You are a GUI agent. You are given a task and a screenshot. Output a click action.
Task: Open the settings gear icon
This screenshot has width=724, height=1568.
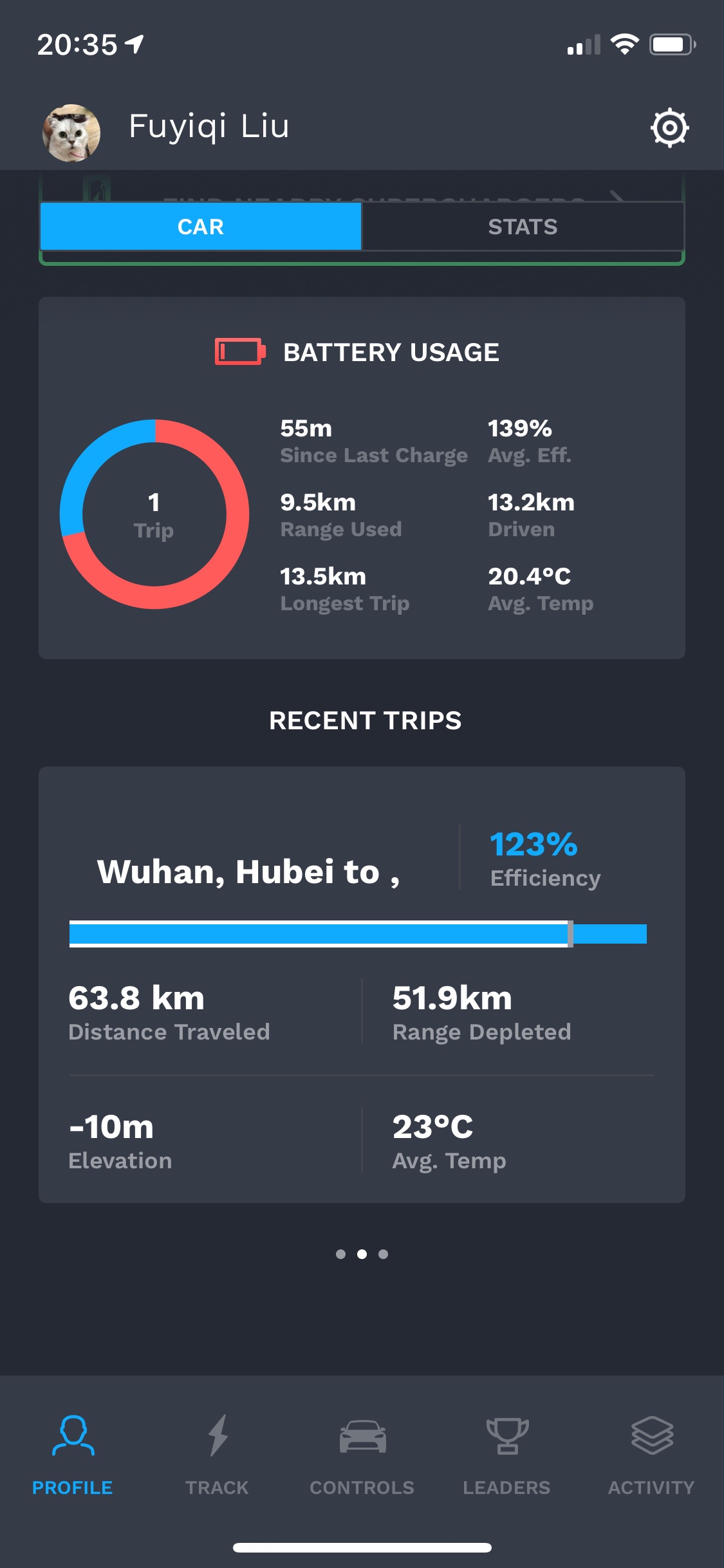click(669, 127)
